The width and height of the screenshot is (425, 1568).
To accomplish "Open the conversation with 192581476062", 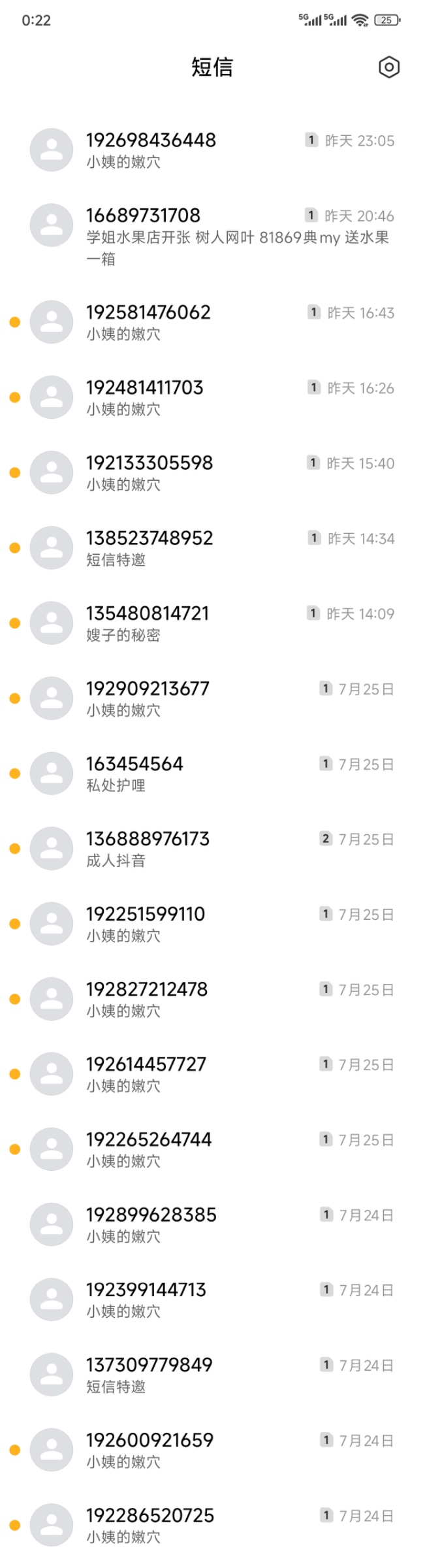I will pos(212,322).
